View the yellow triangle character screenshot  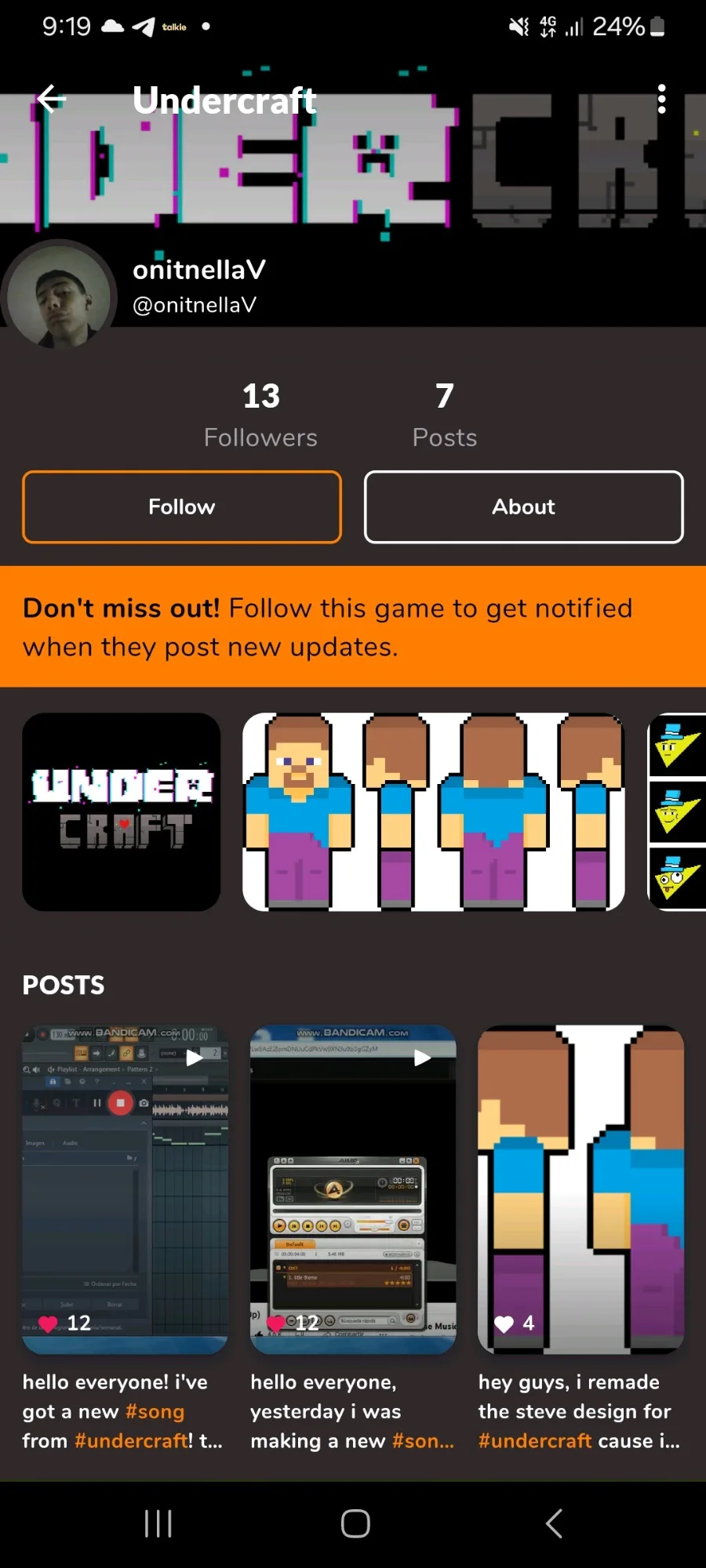677,811
